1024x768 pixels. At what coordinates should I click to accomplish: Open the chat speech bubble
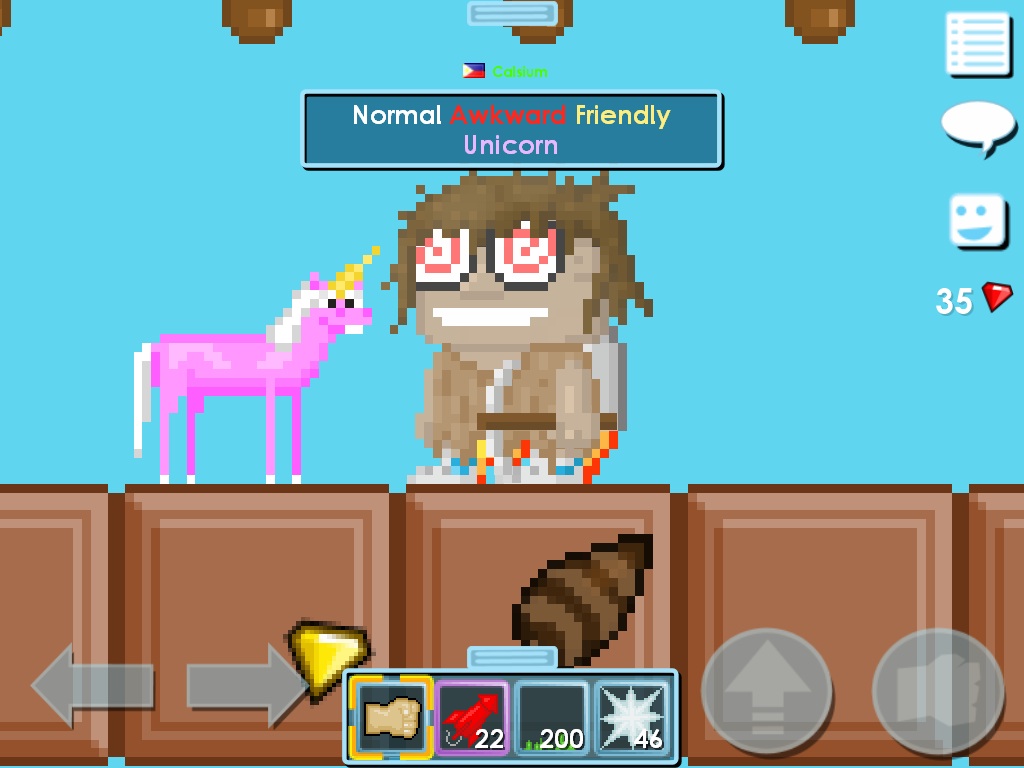point(977,128)
